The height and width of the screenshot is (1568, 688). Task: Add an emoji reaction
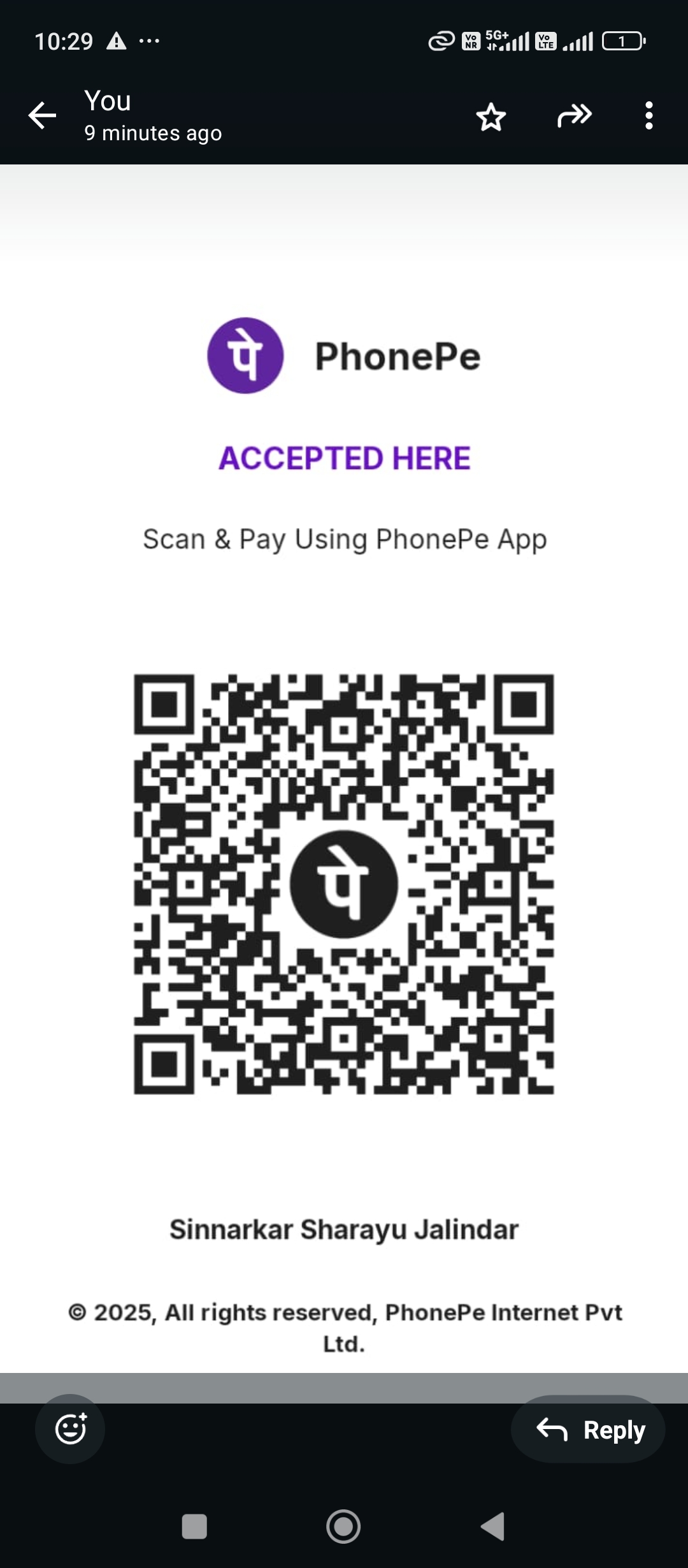tap(70, 1428)
